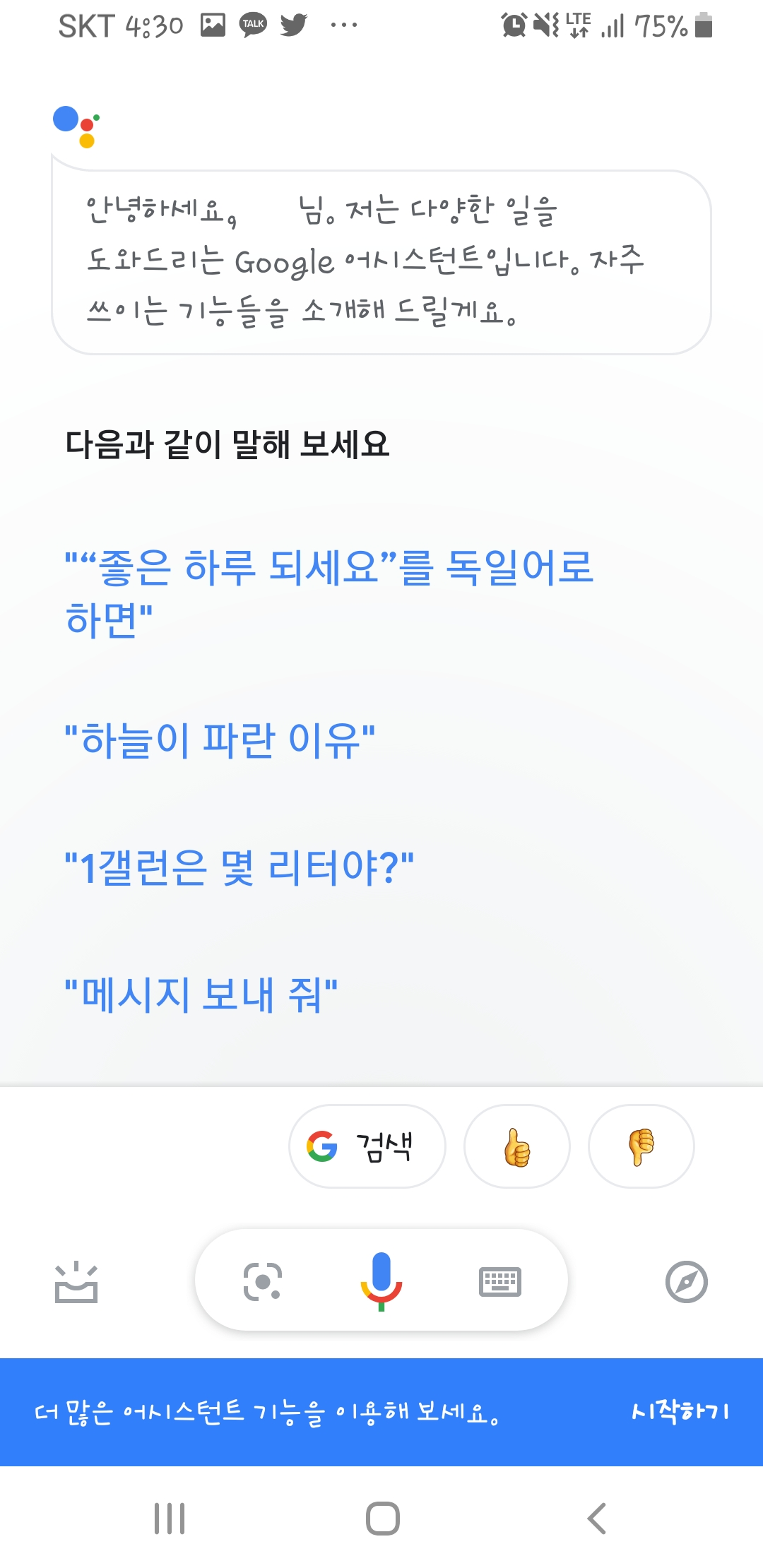The width and height of the screenshot is (763, 1568).
Task: Choose the "1갤런은 몇 리터야?" suggestion
Action: click(239, 868)
